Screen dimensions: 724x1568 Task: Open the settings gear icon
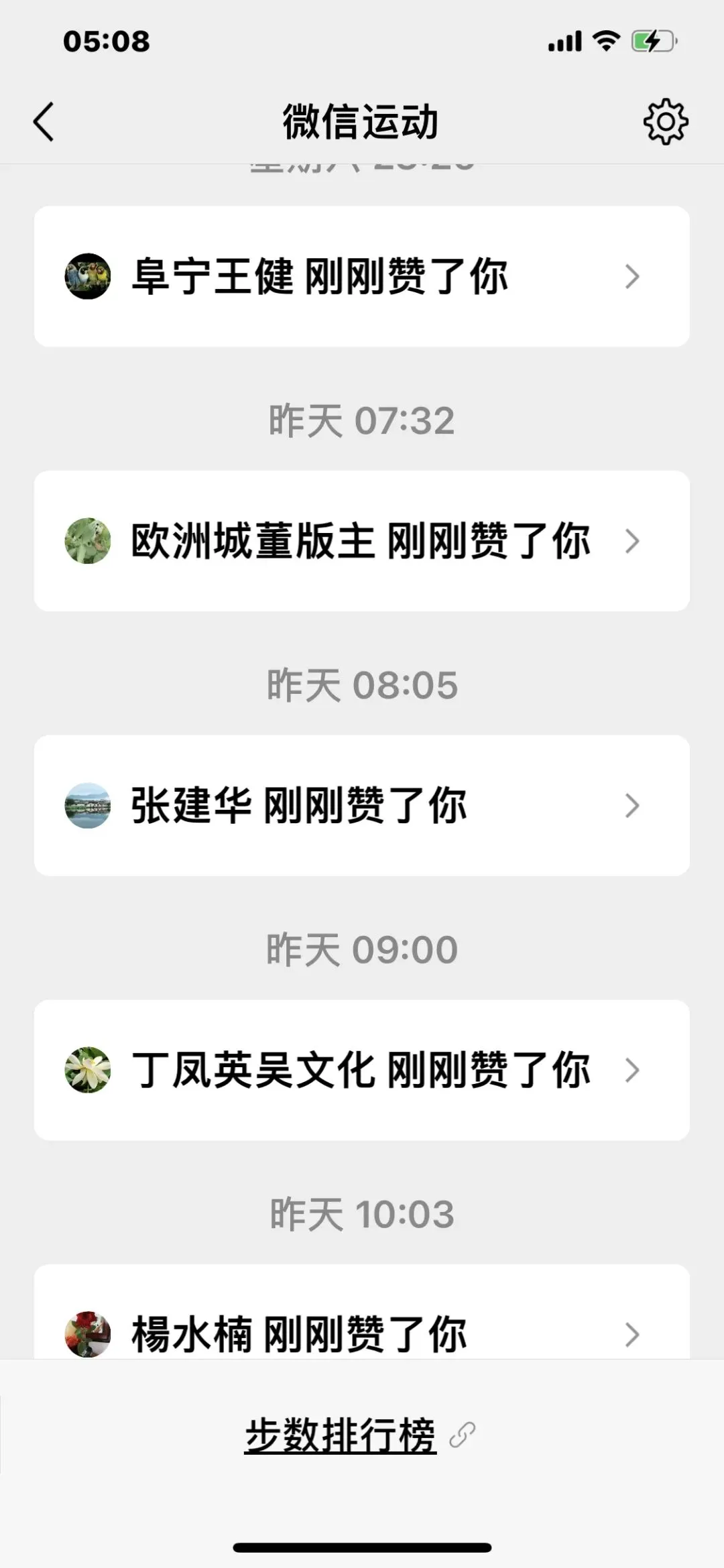(x=665, y=122)
